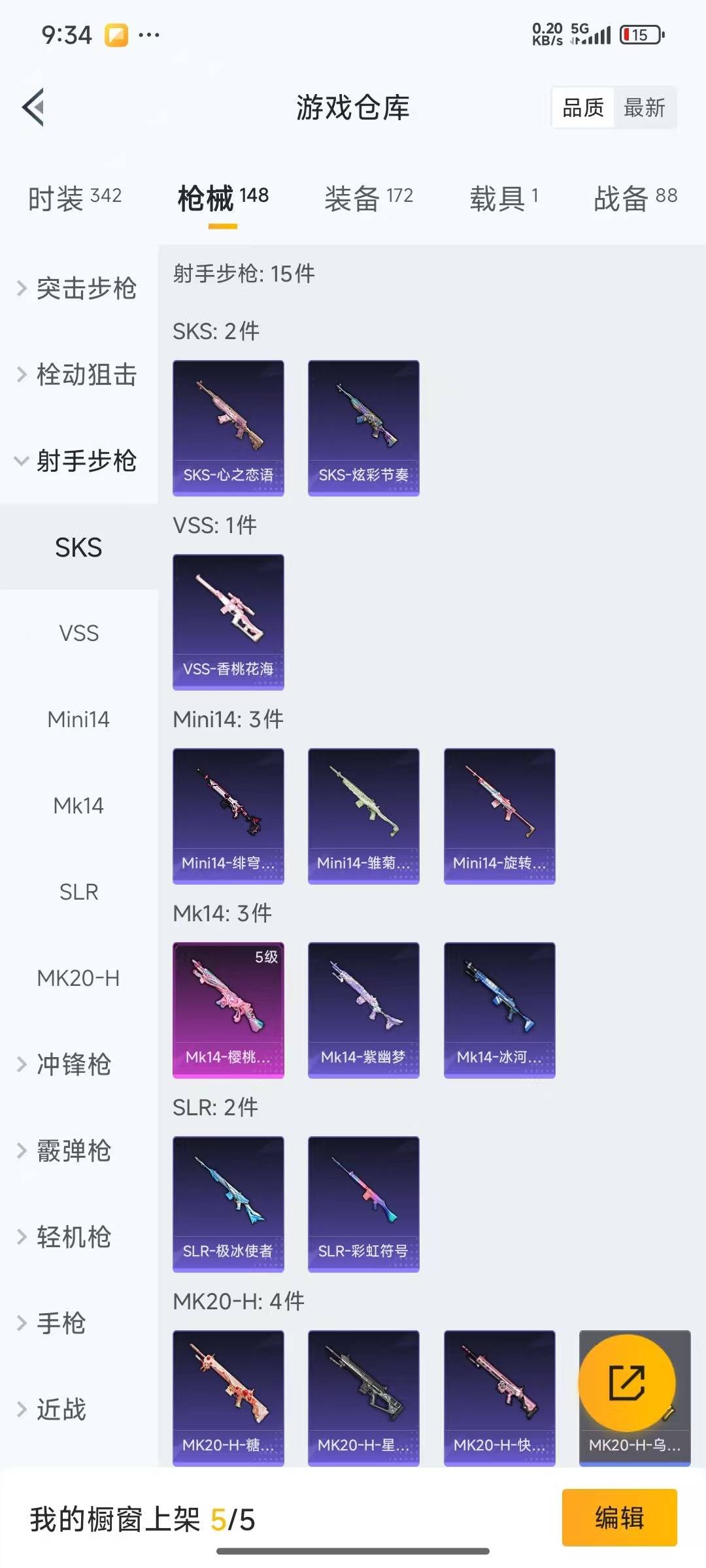Viewport: 706px width, 1568px height.
Task: Open the VSS-香桃花海 skin
Action: coord(228,622)
